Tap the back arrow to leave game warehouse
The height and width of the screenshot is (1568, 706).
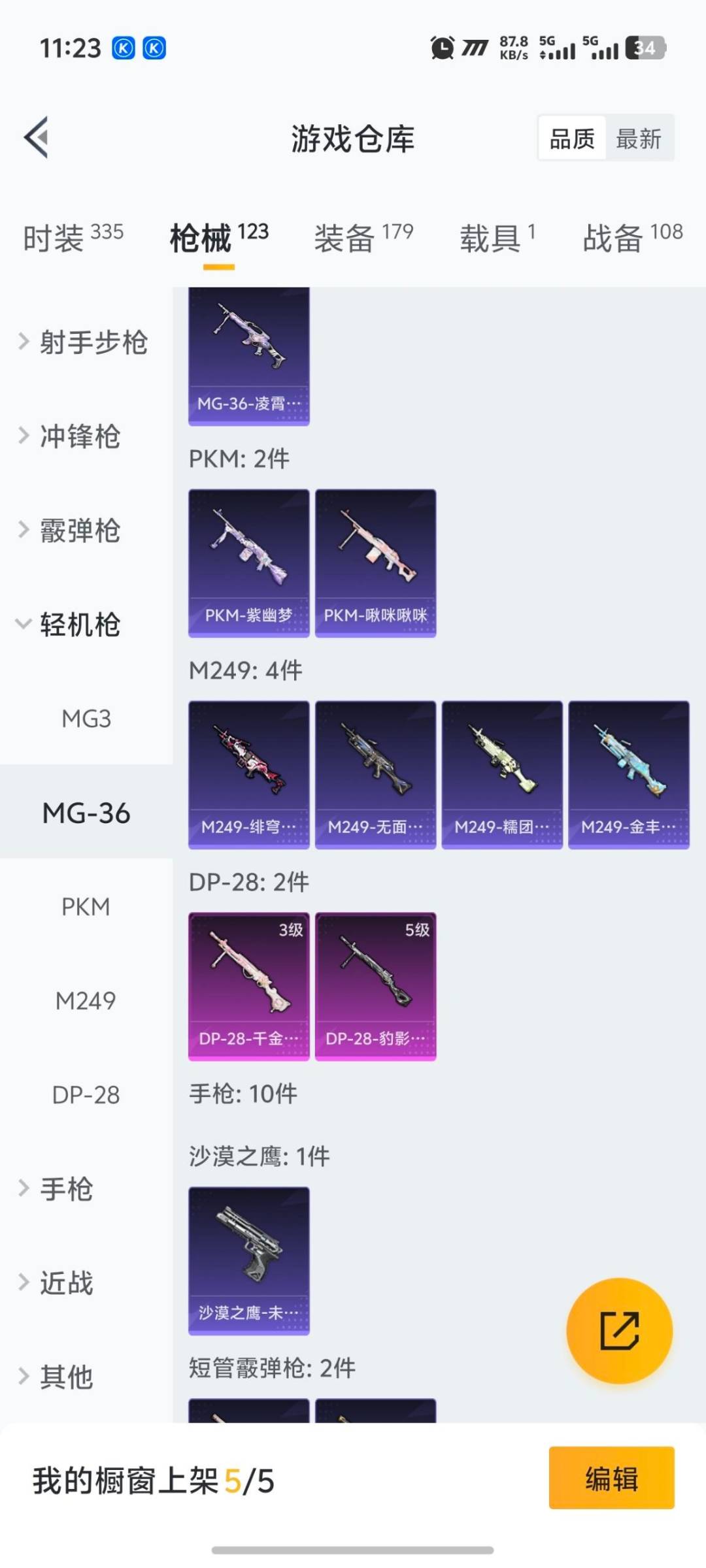tap(36, 137)
